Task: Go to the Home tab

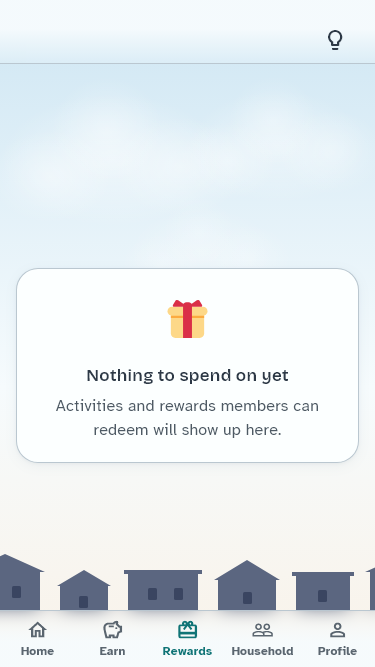Action: click(37, 638)
